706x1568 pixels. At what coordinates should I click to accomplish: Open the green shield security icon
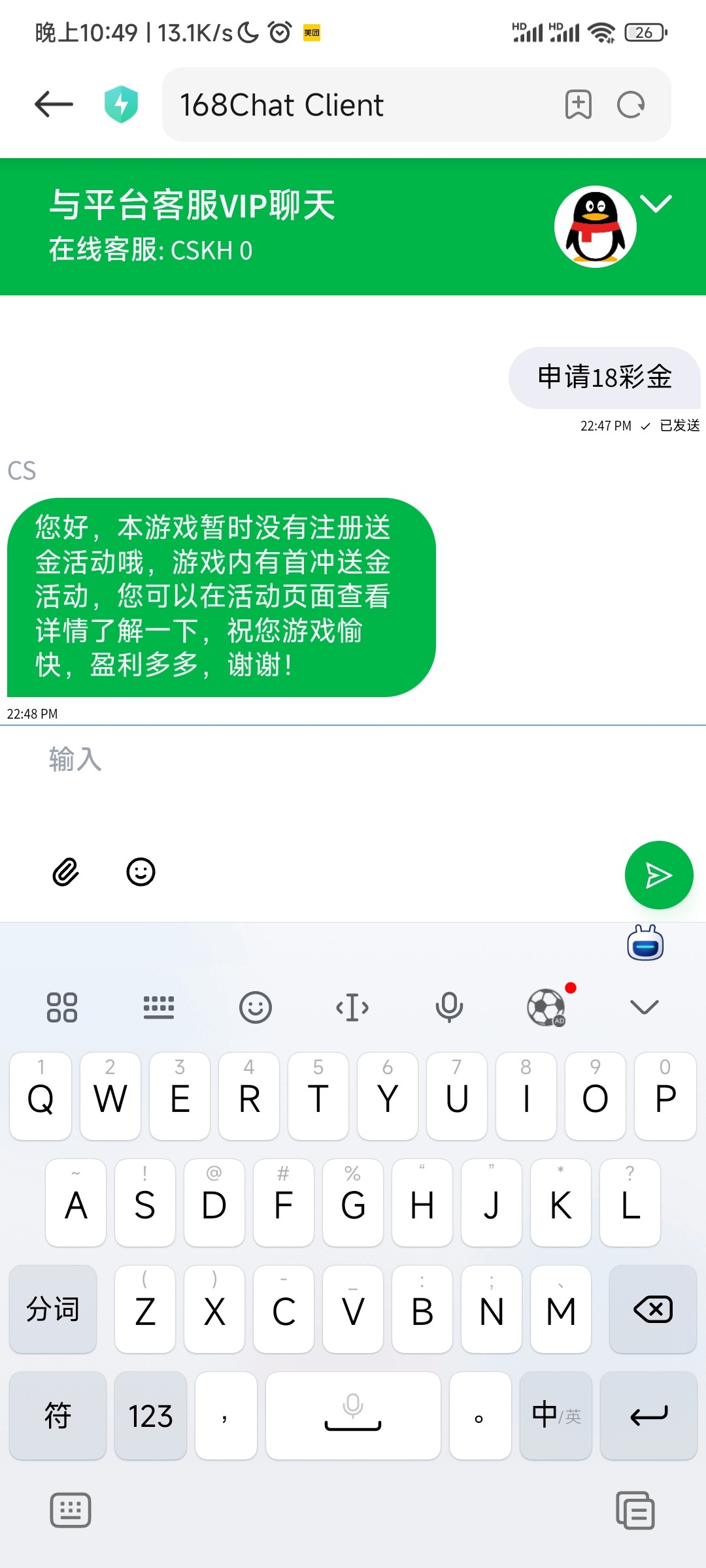122,105
